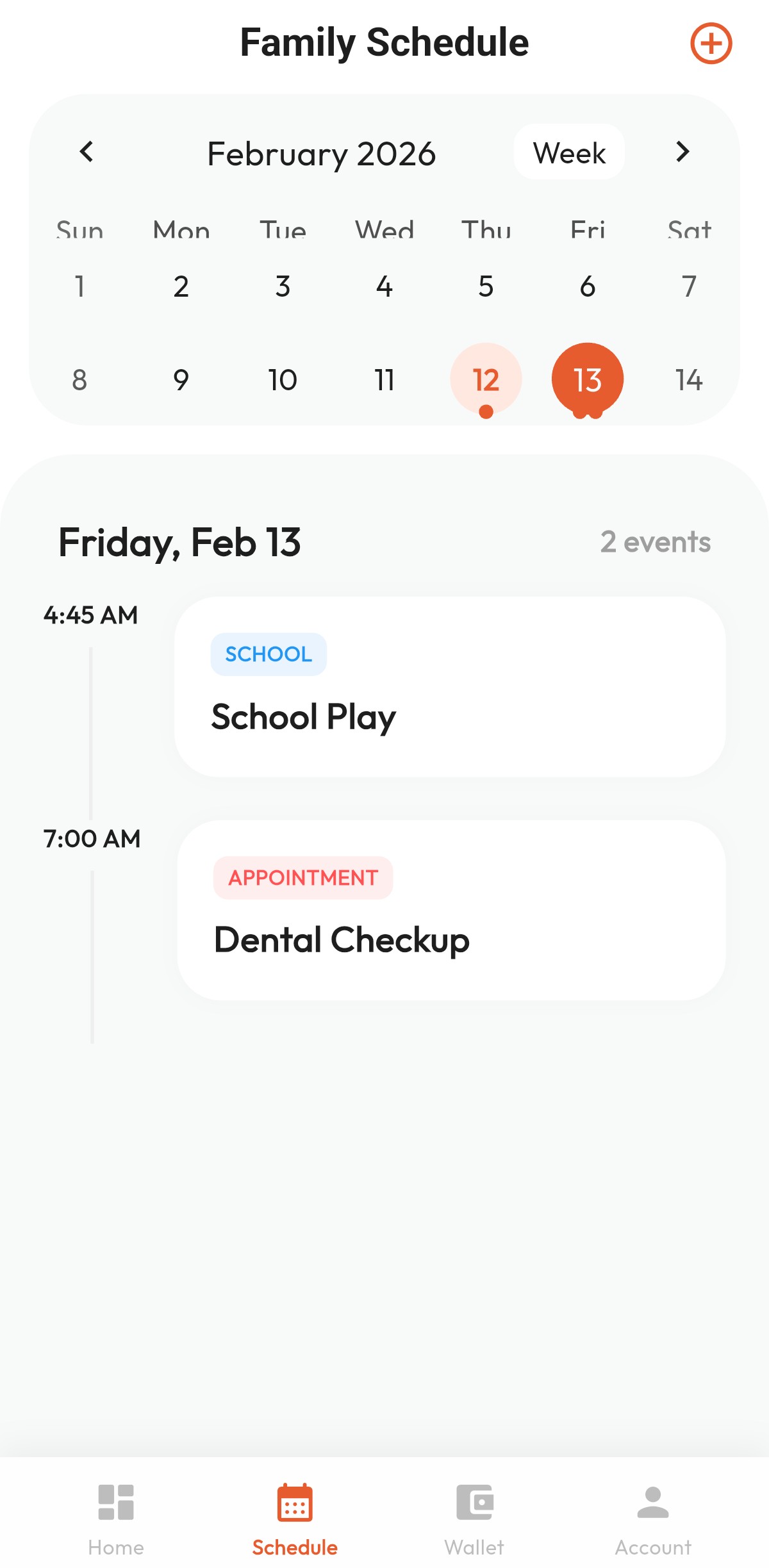Select February 9 on the calendar

181,379
